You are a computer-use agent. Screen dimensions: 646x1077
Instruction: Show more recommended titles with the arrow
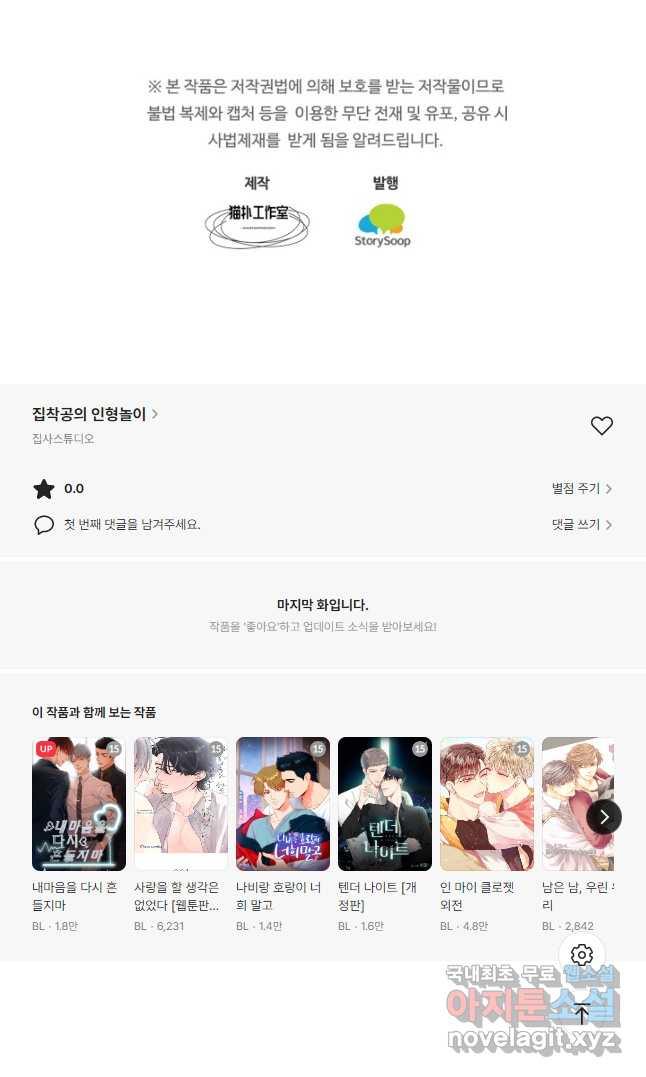pyautogui.click(x=603, y=817)
